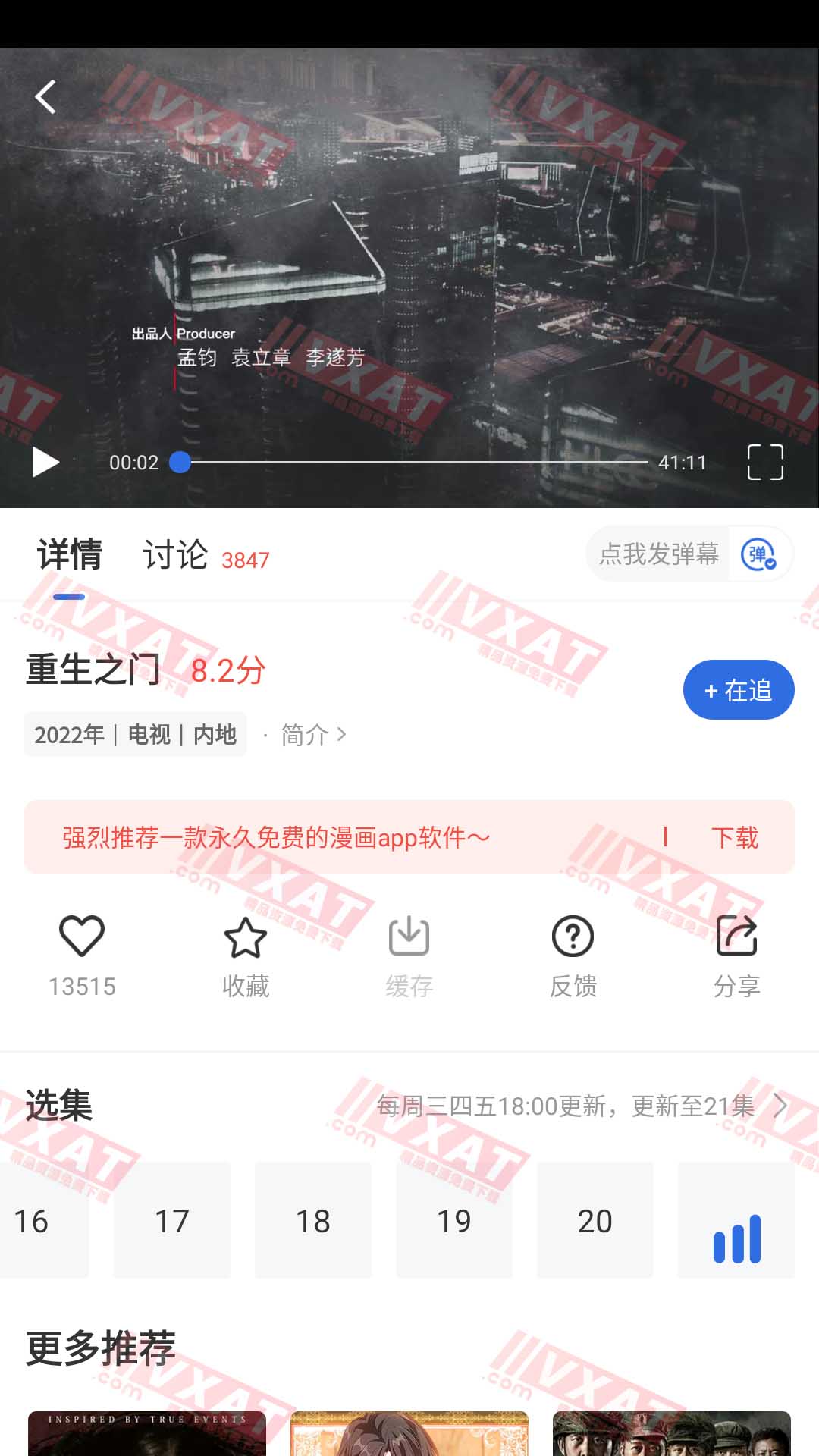The height and width of the screenshot is (1456, 819).
Task: Switch to the 讨论 tab
Action: click(175, 556)
